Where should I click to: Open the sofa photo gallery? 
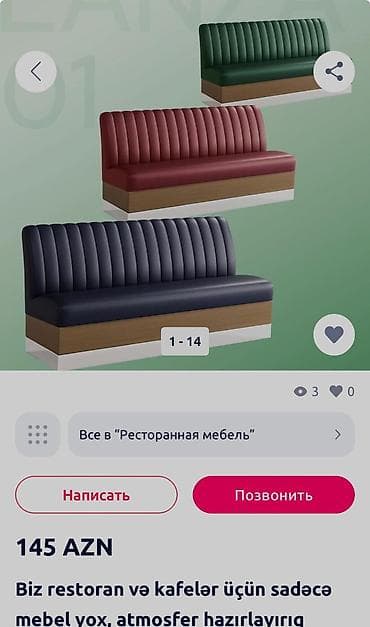[185, 184]
